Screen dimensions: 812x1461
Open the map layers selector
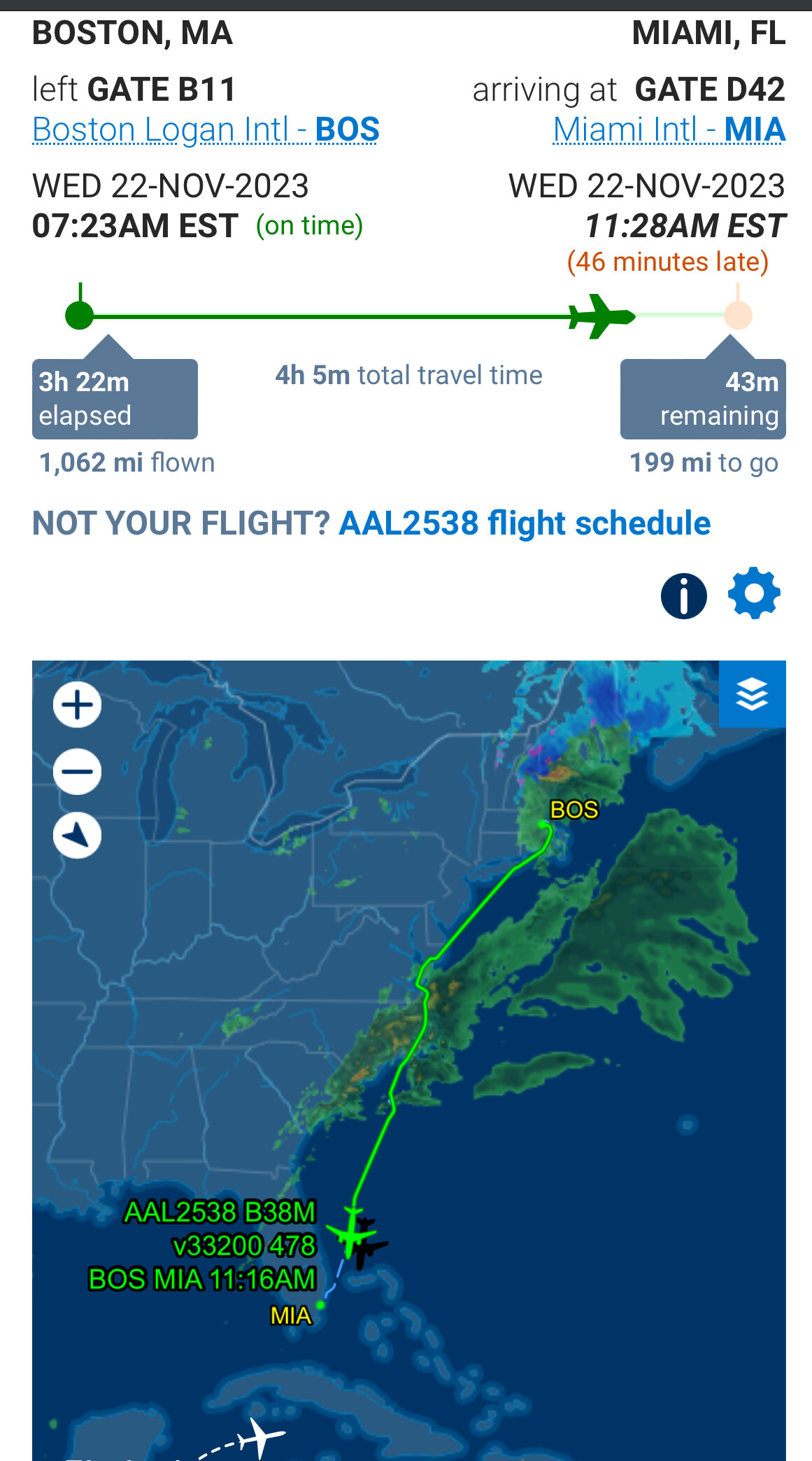click(x=752, y=694)
